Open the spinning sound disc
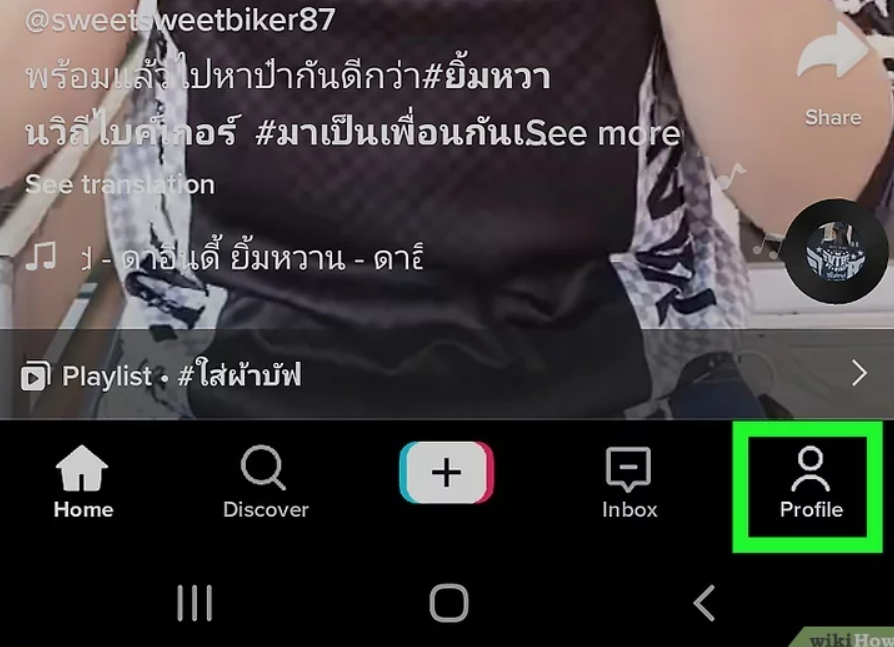 [x=822, y=251]
